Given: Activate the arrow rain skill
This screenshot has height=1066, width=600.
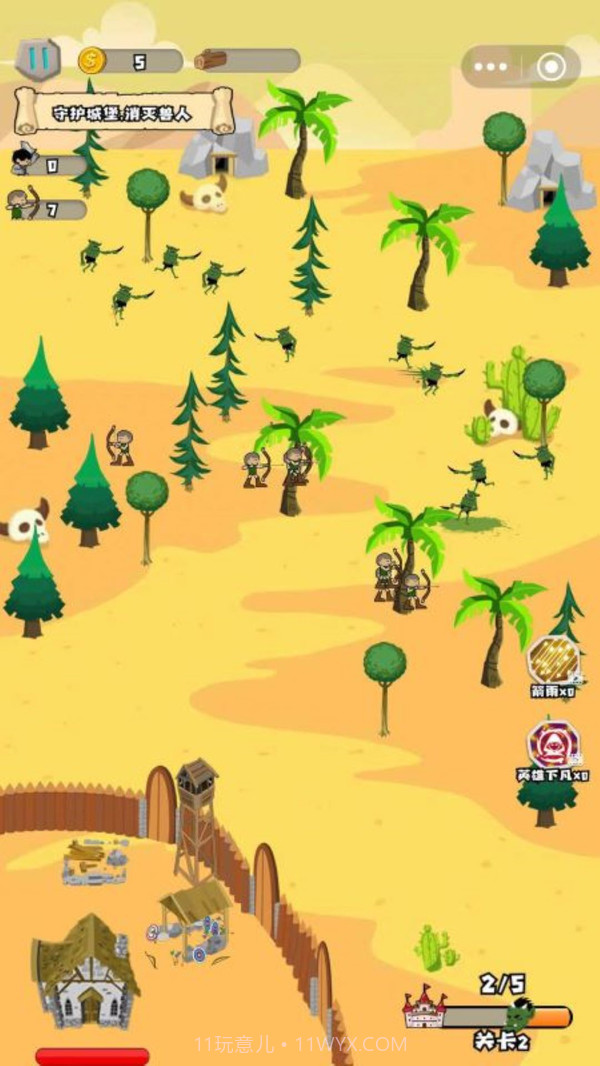Looking at the screenshot, I should [x=554, y=660].
